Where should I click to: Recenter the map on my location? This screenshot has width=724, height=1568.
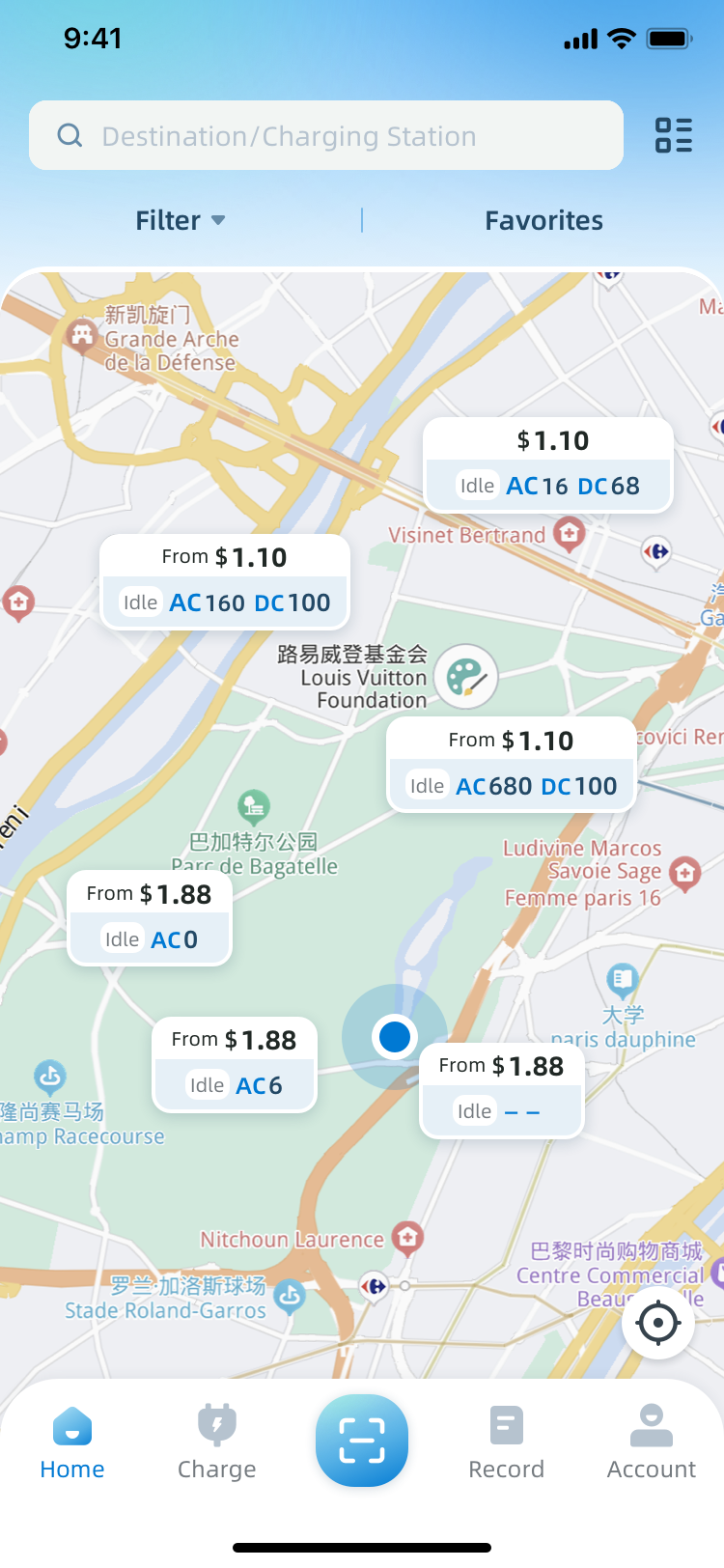click(x=658, y=1323)
